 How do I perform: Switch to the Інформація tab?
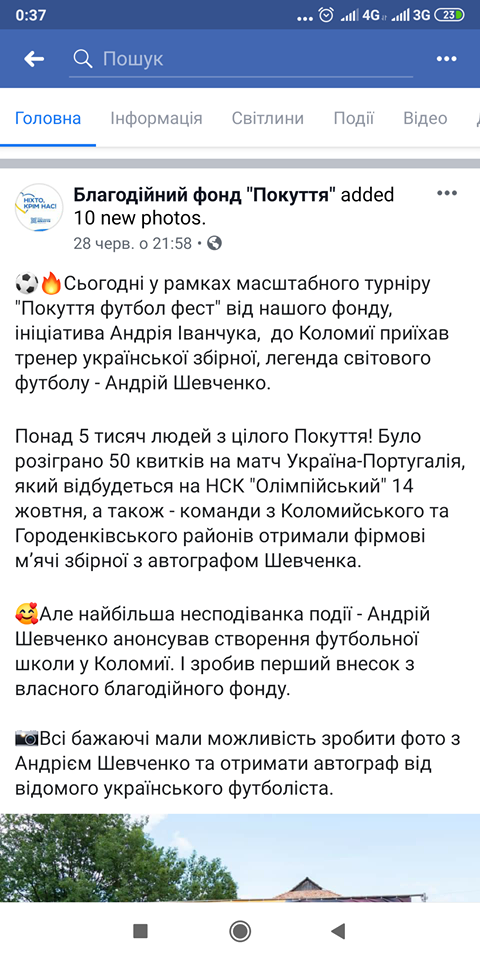pyautogui.click(x=156, y=118)
